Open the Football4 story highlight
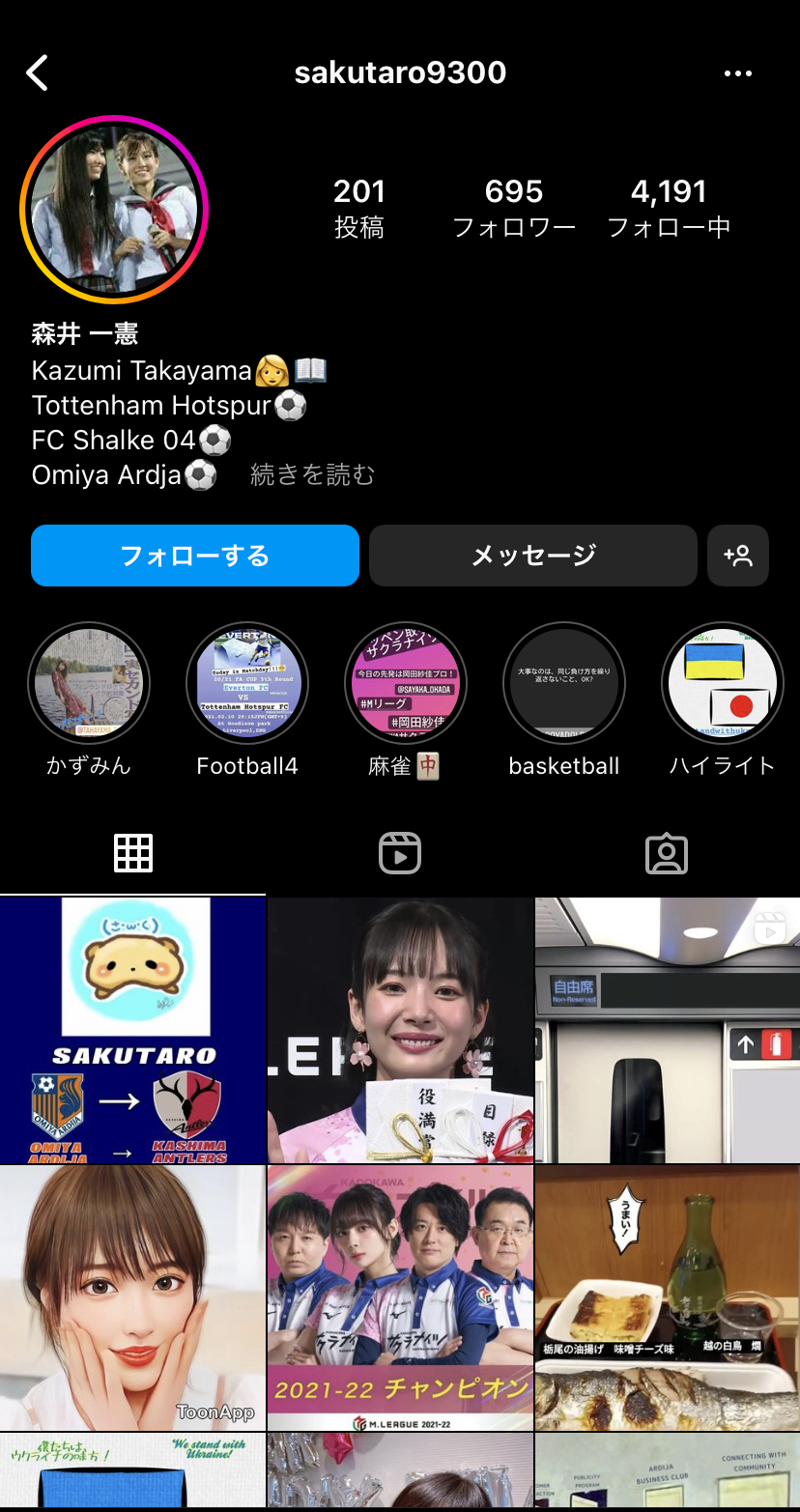Image resolution: width=800 pixels, height=1512 pixels. coord(247,683)
